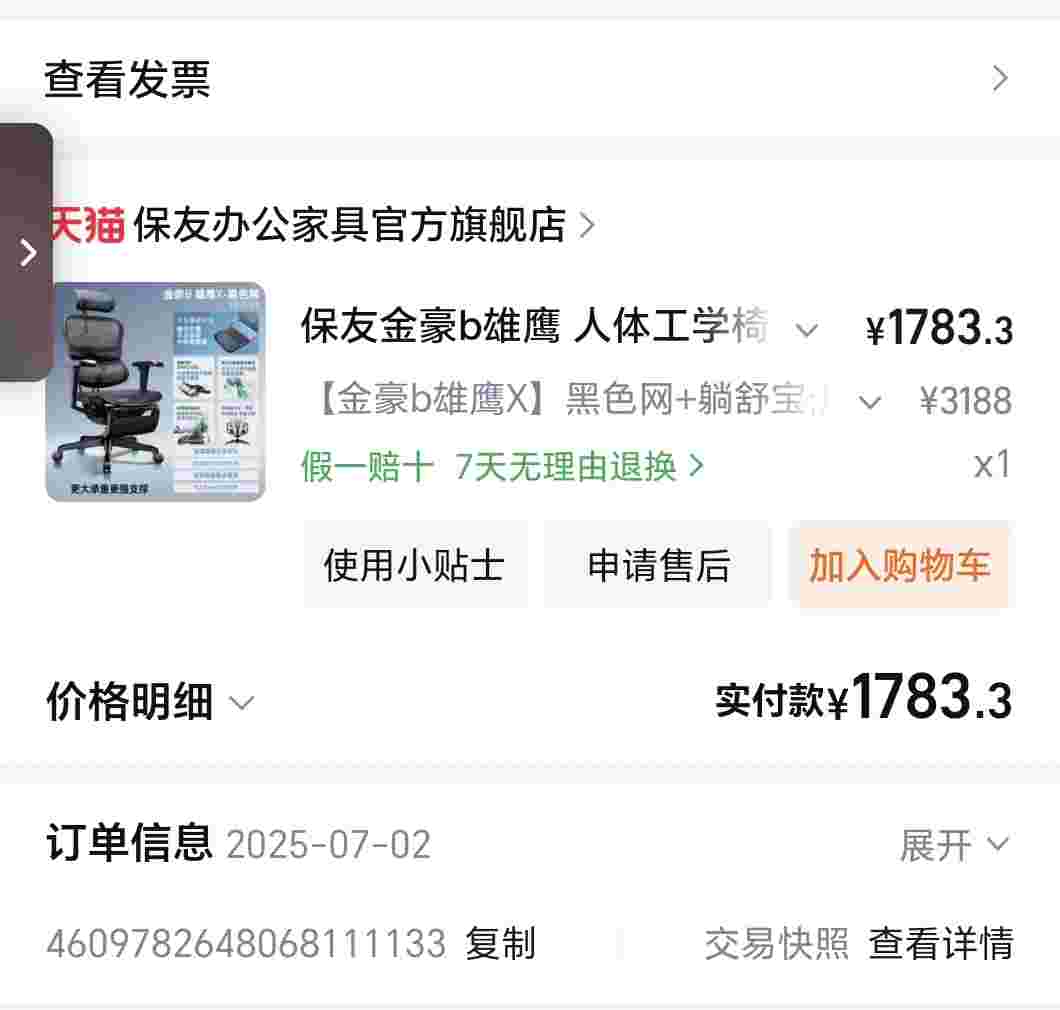Open 交易快照 transaction snapshot

pos(776,943)
